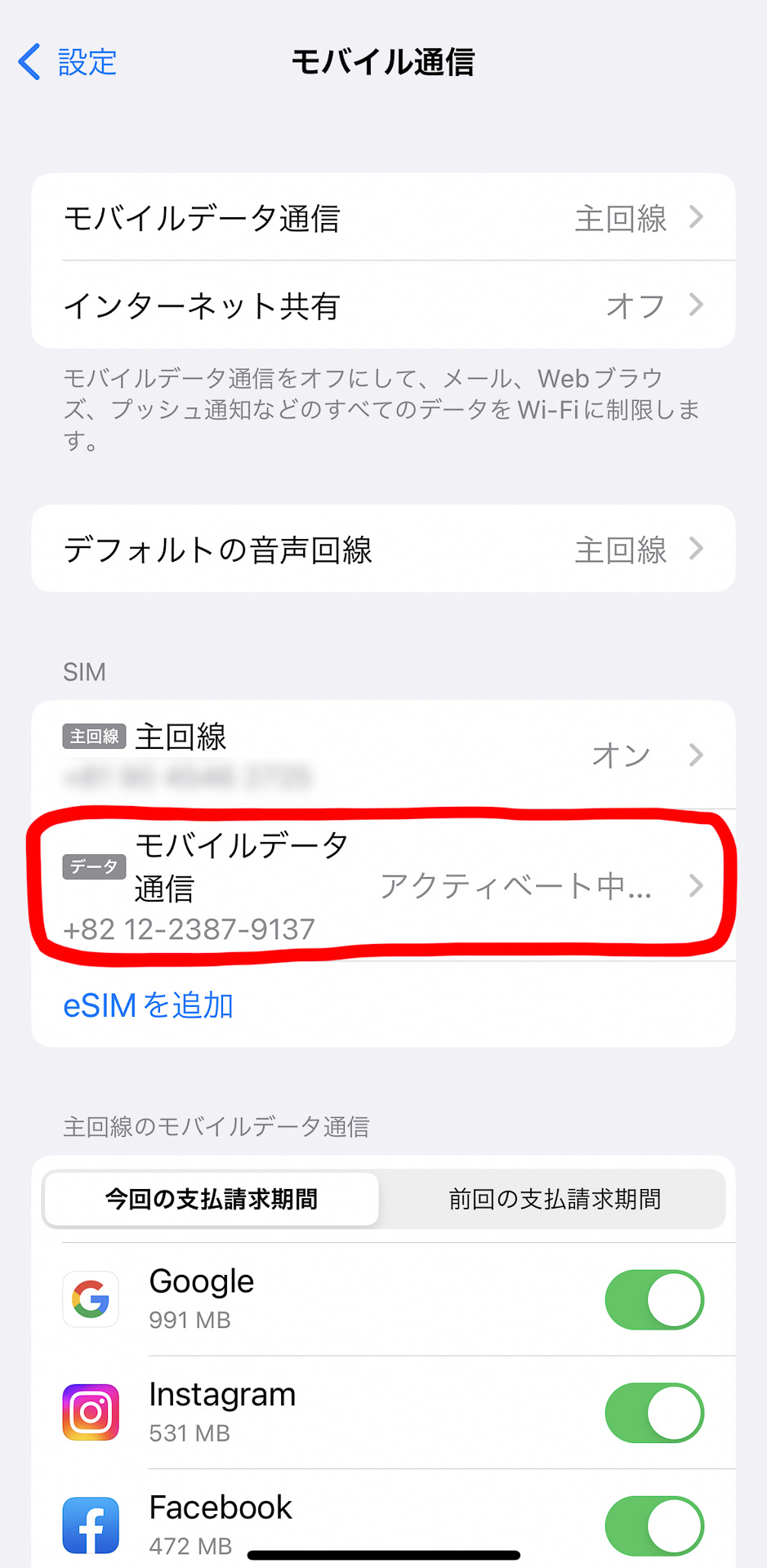Tap the Google app icon
The width and height of the screenshot is (767, 1568).
tap(90, 1299)
